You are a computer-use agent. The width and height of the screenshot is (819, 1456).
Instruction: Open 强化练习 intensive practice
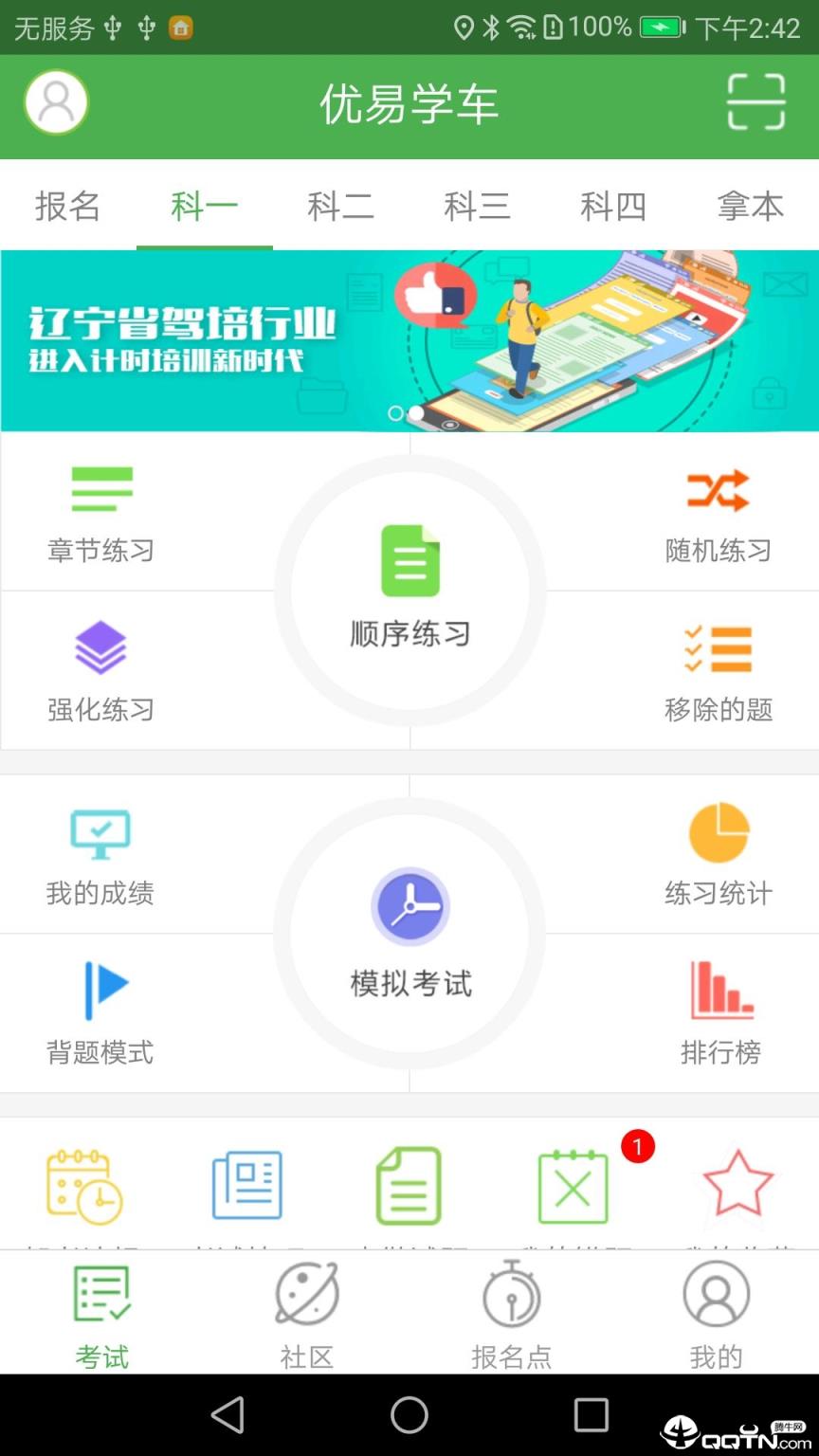[x=100, y=671]
